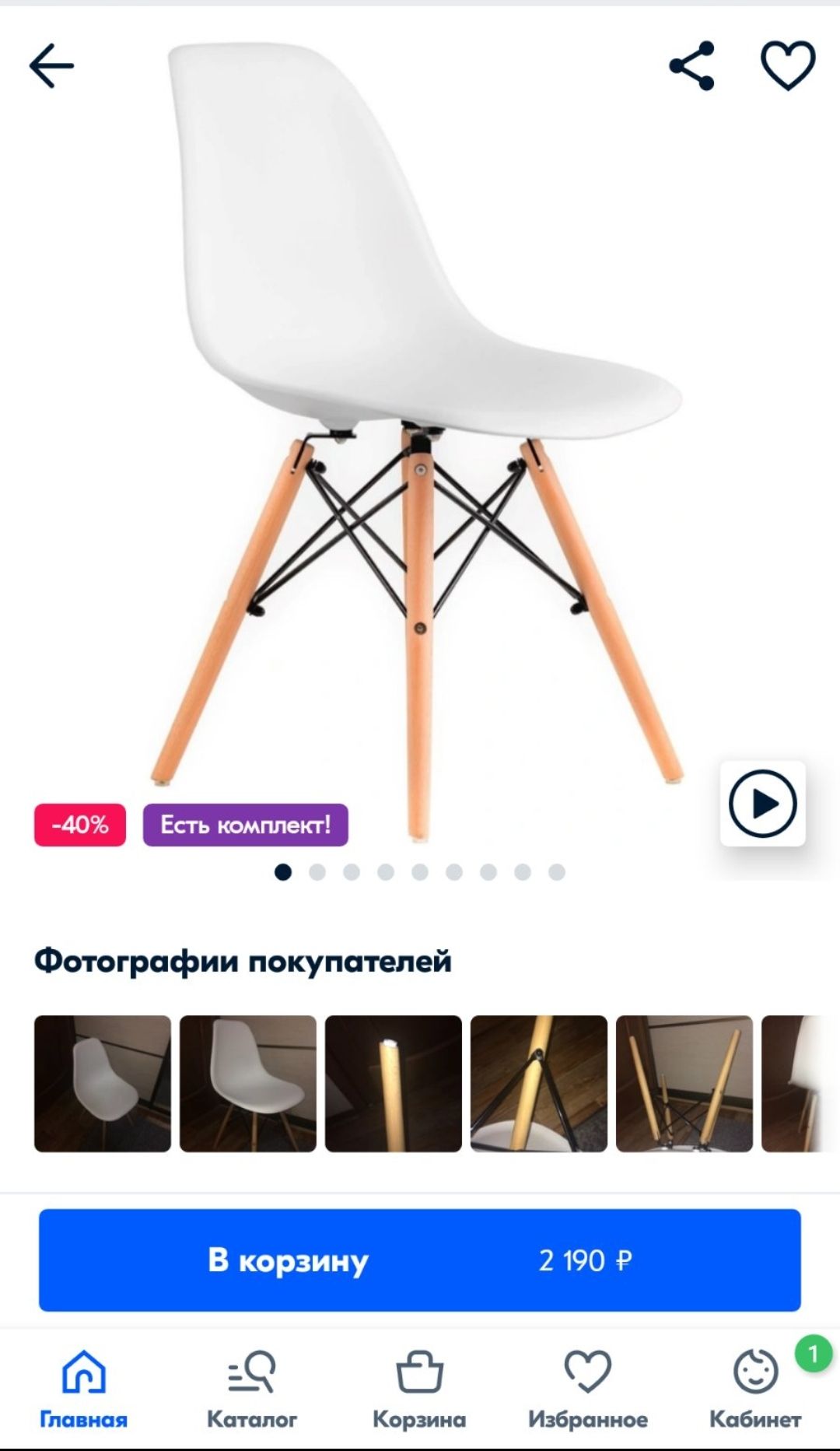Go back using the arrow icon

pos(51,65)
